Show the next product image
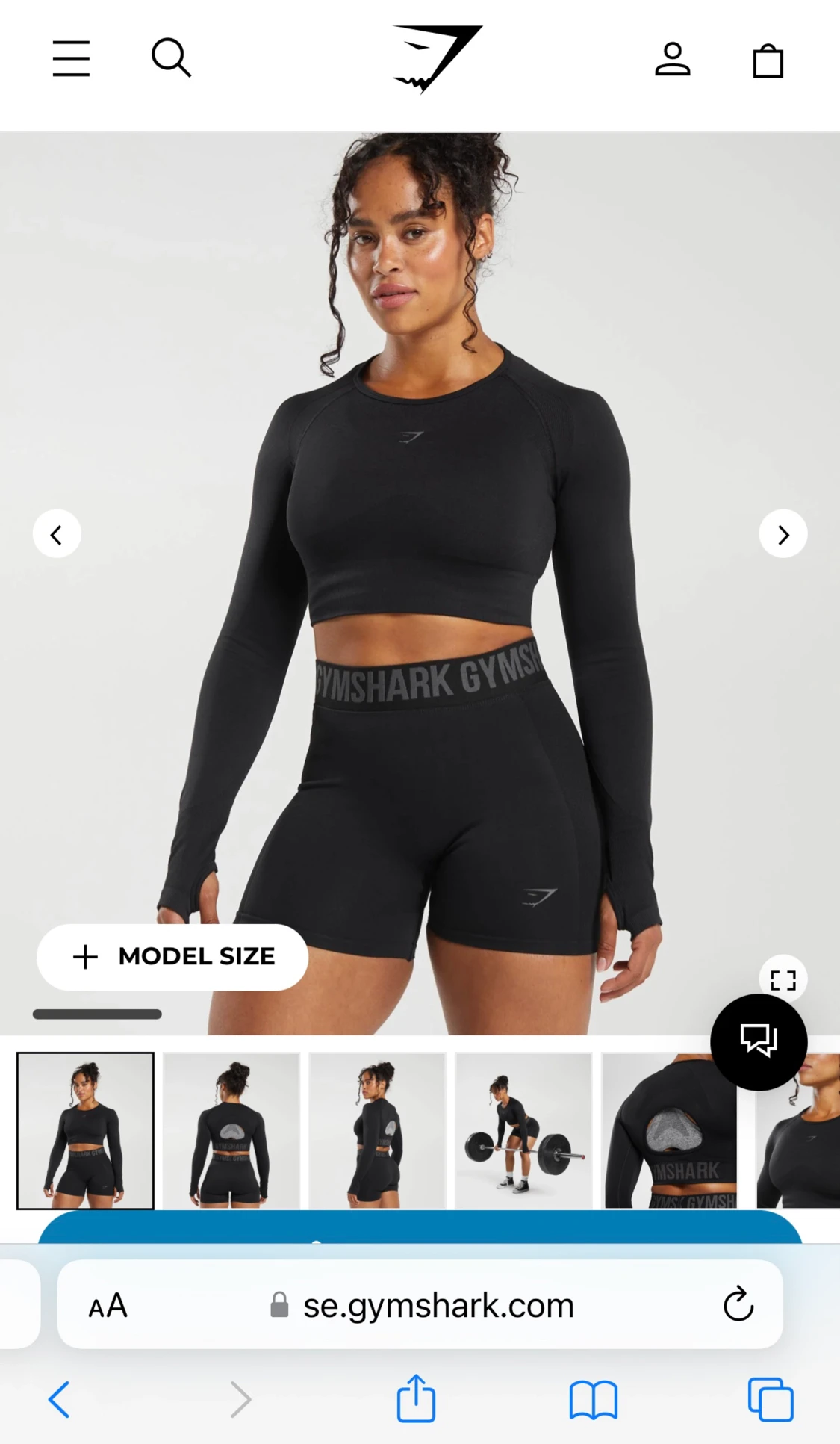The image size is (840, 1444). (783, 534)
